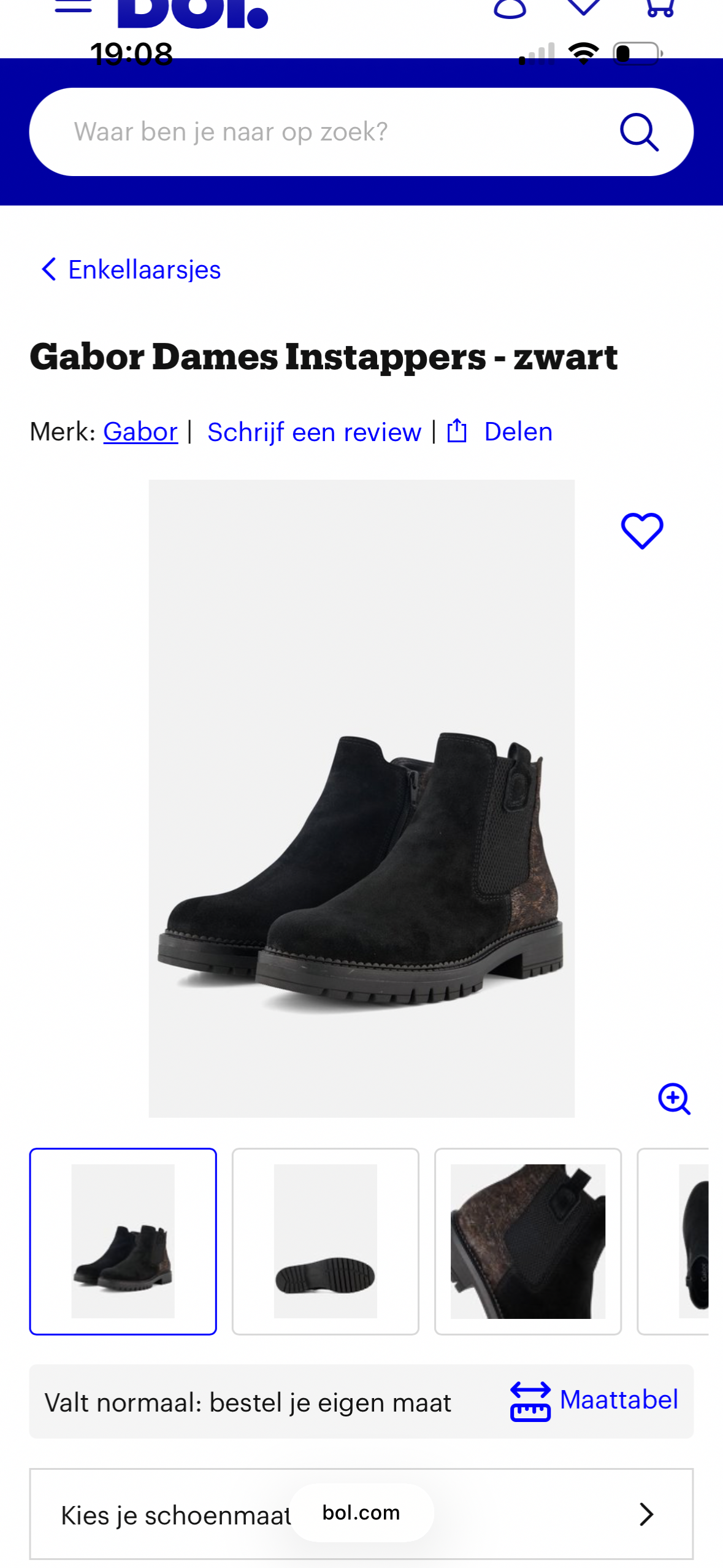Open the Maattabel size chart
Image resolution: width=723 pixels, height=1568 pixels.
(594, 1401)
